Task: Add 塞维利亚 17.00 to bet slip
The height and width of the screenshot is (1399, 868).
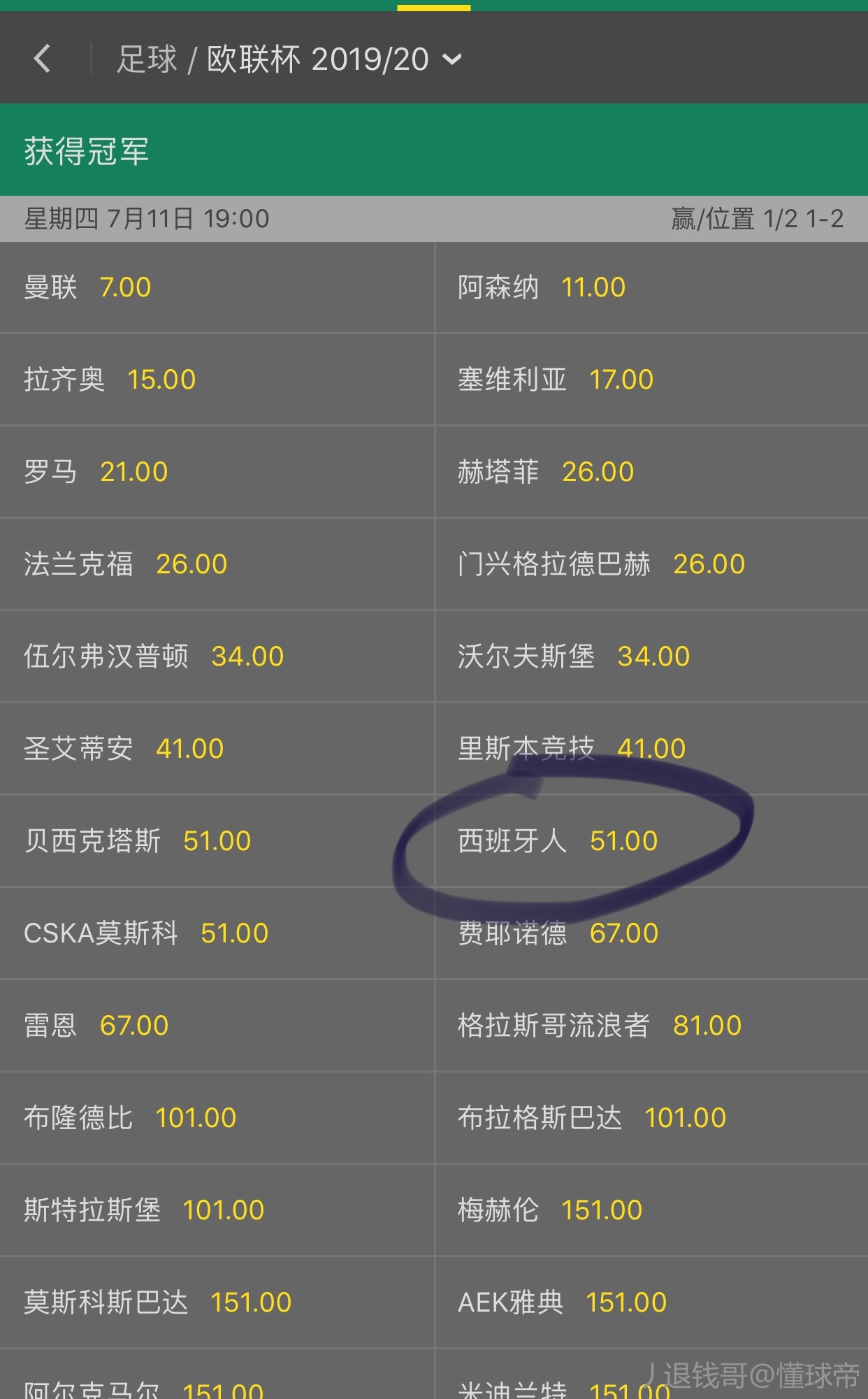Action: coord(651,380)
